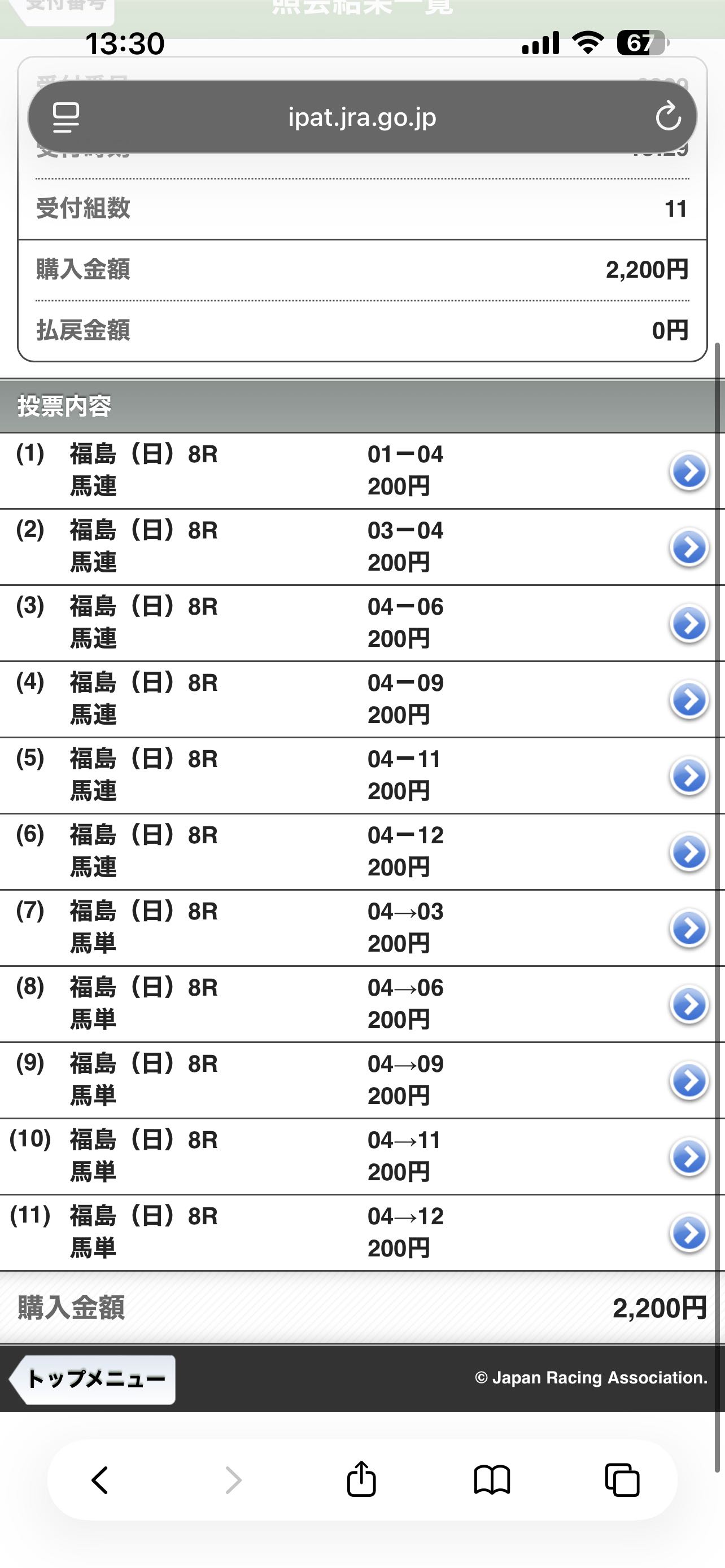Screen dimensions: 725x1568
Task: Go back in the browser
Action: [101, 1479]
